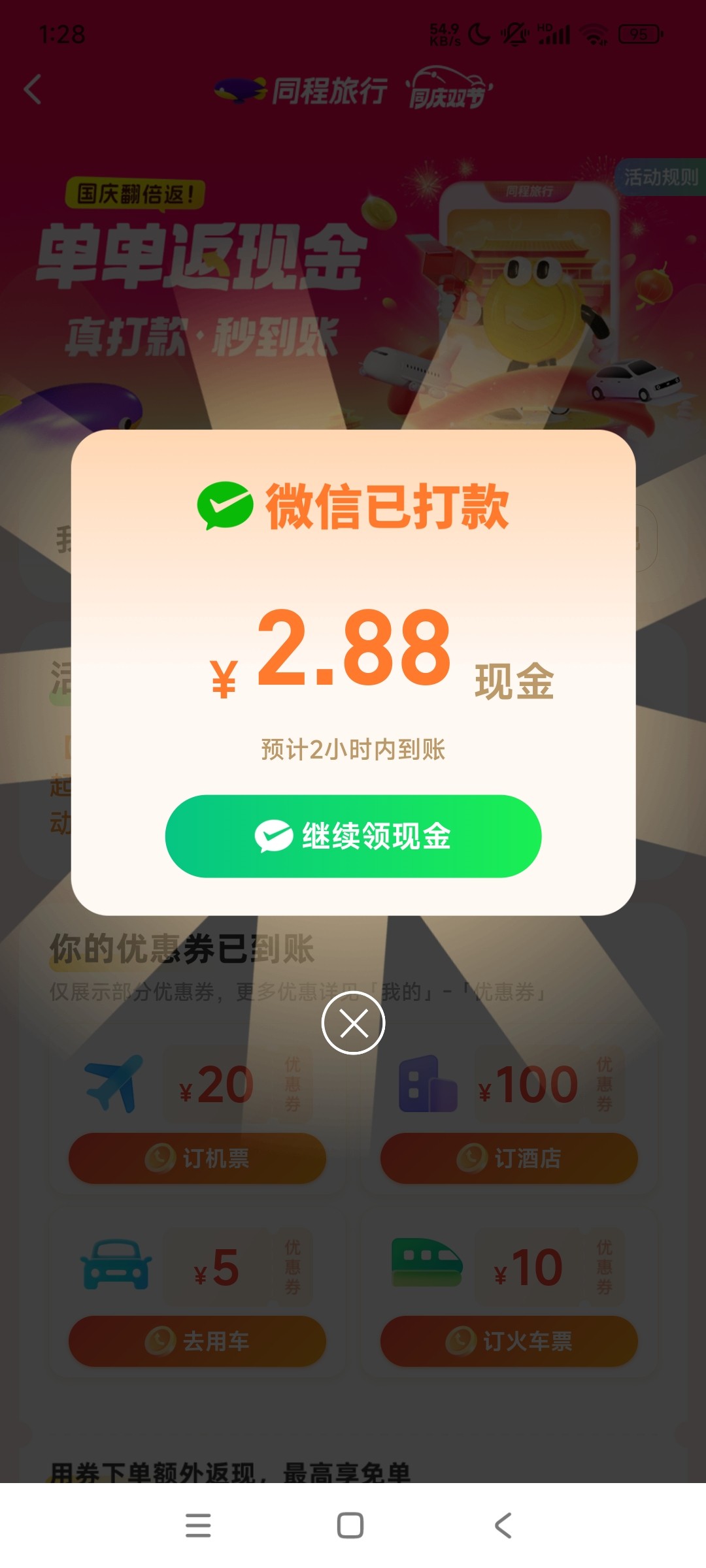Screen dimensions: 706x1568
Task: Tap 去用车 to use car coupon
Action: click(197, 1341)
